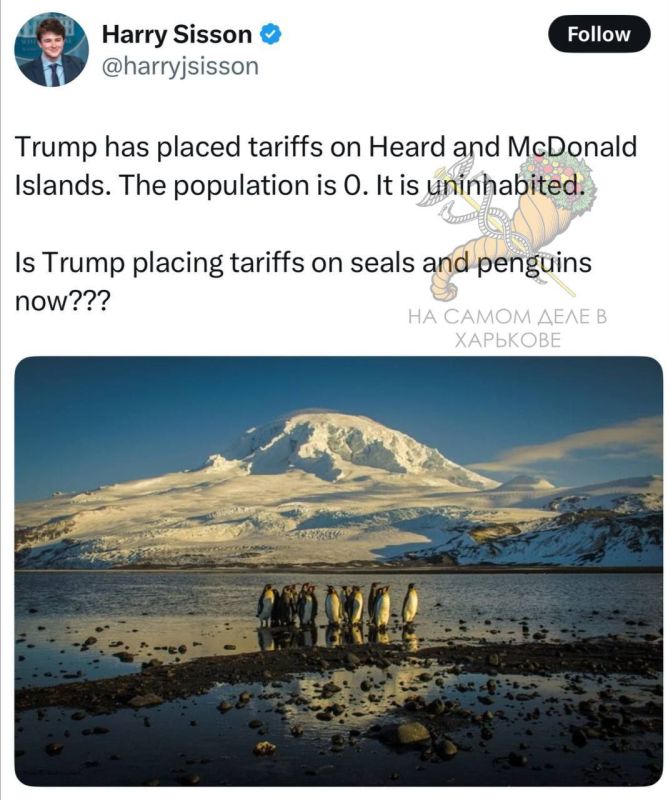Open Harry Sisson's profile picture
Image resolution: width=668 pixels, height=800 pixels.
tap(52, 50)
